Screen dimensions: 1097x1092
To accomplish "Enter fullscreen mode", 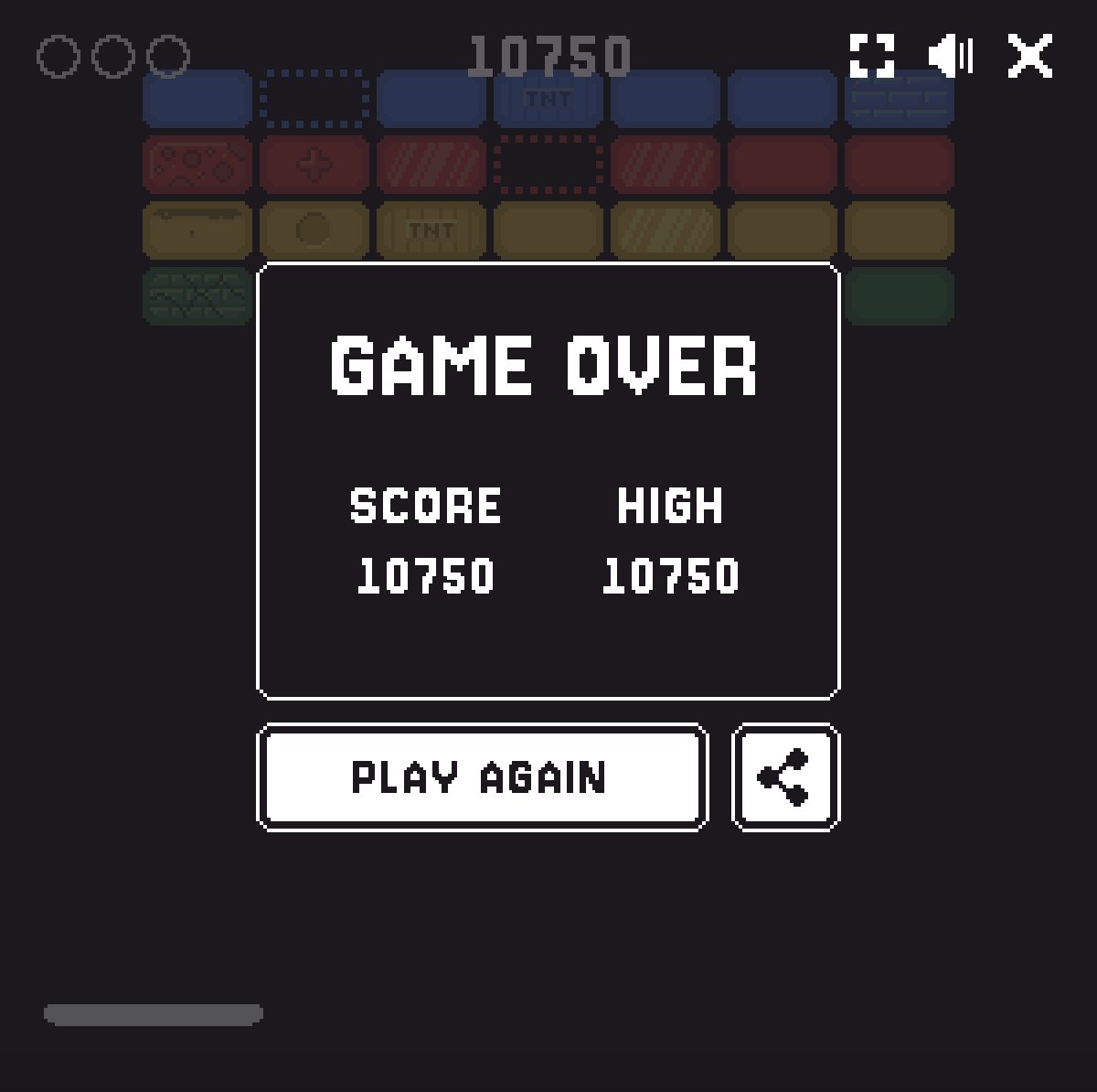I will click(871, 56).
